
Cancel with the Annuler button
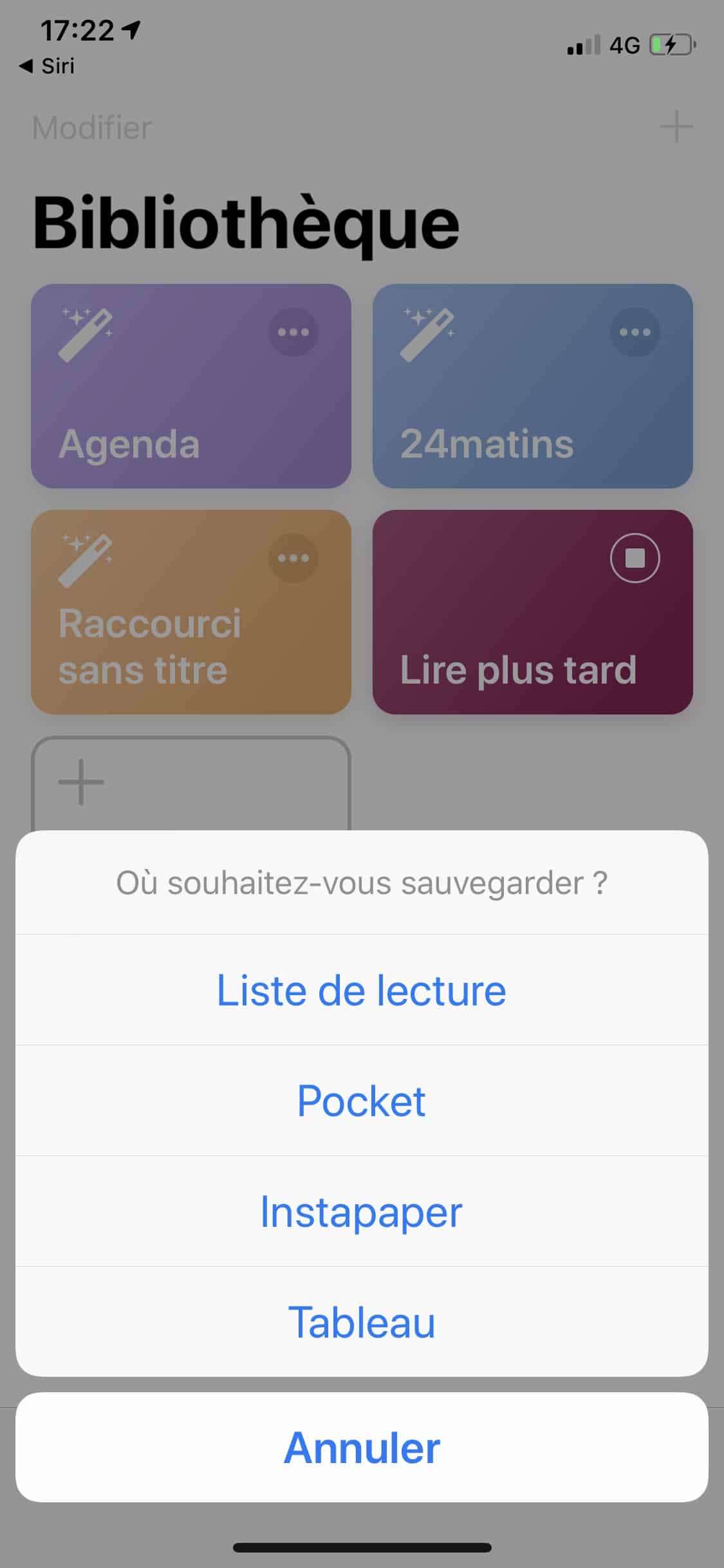pos(362,1447)
